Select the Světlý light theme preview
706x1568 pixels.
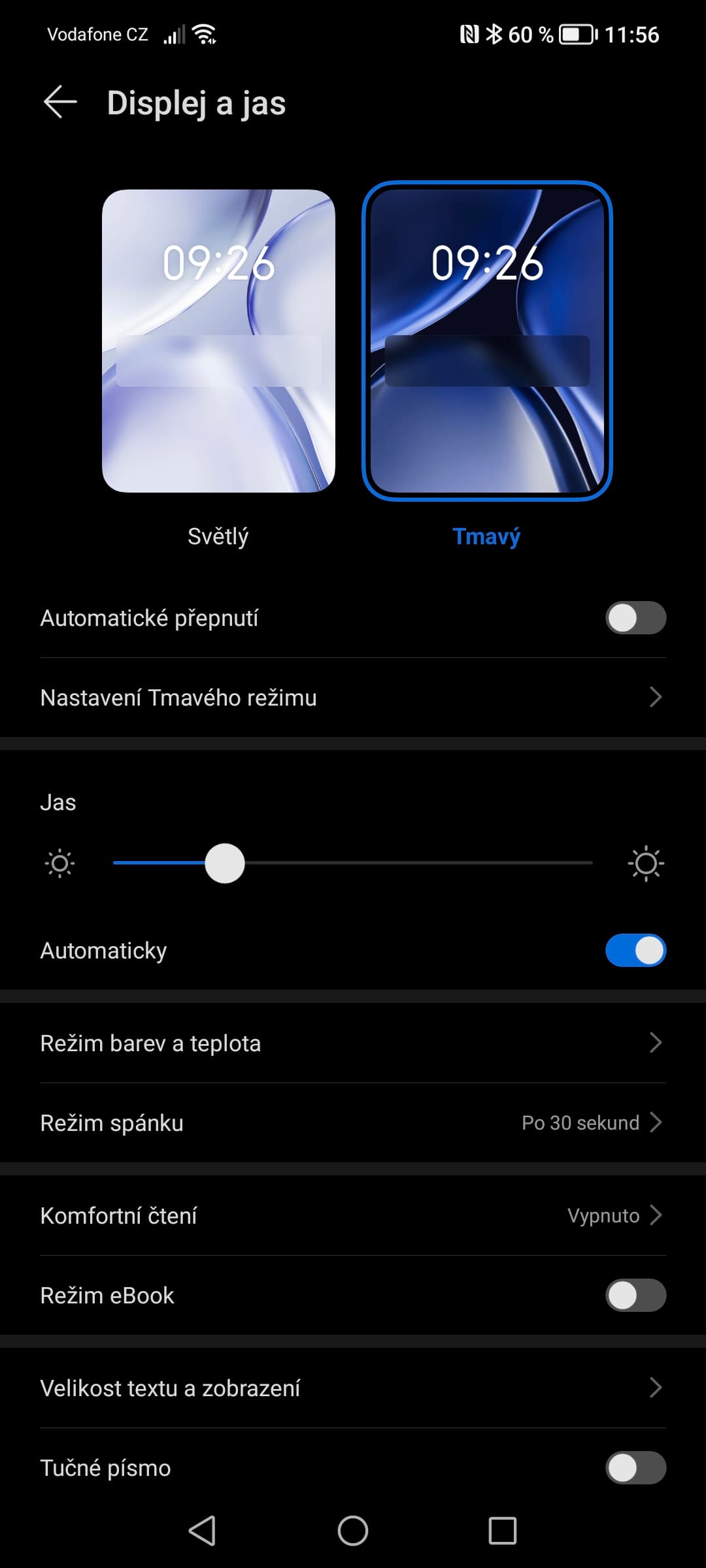click(218, 340)
